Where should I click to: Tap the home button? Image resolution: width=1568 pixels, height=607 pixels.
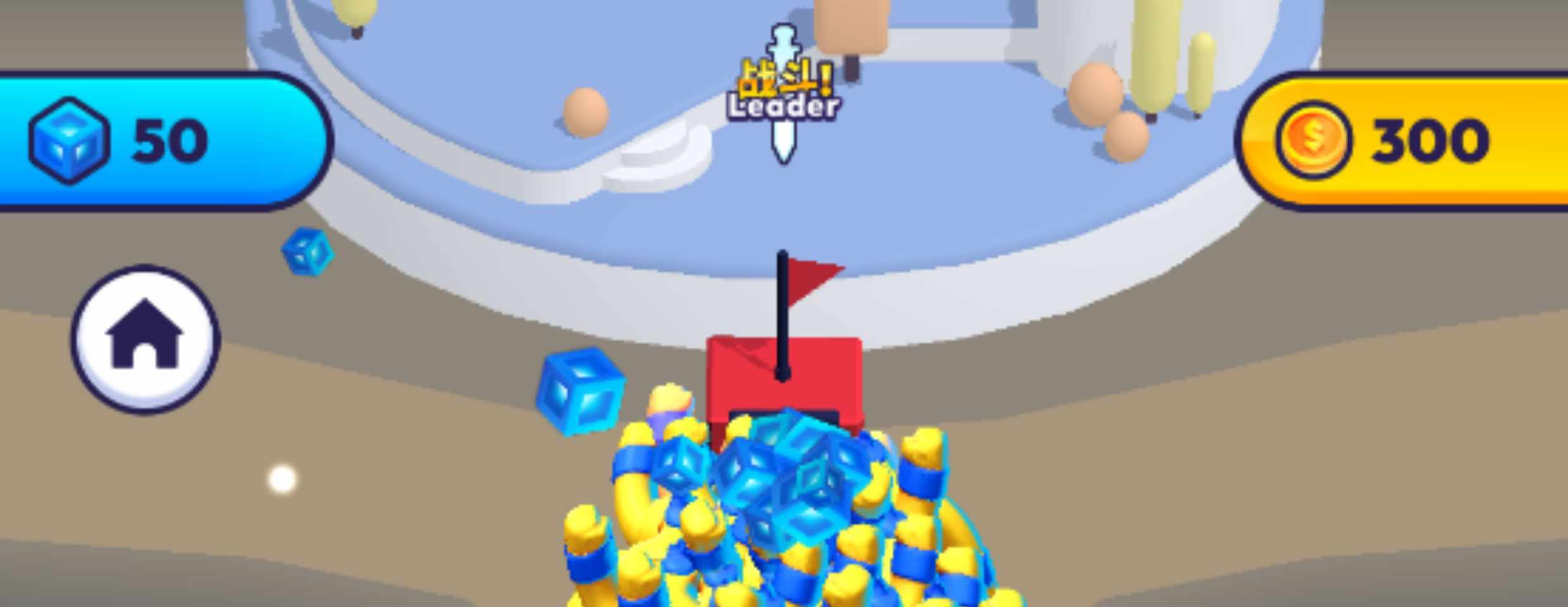(x=145, y=340)
